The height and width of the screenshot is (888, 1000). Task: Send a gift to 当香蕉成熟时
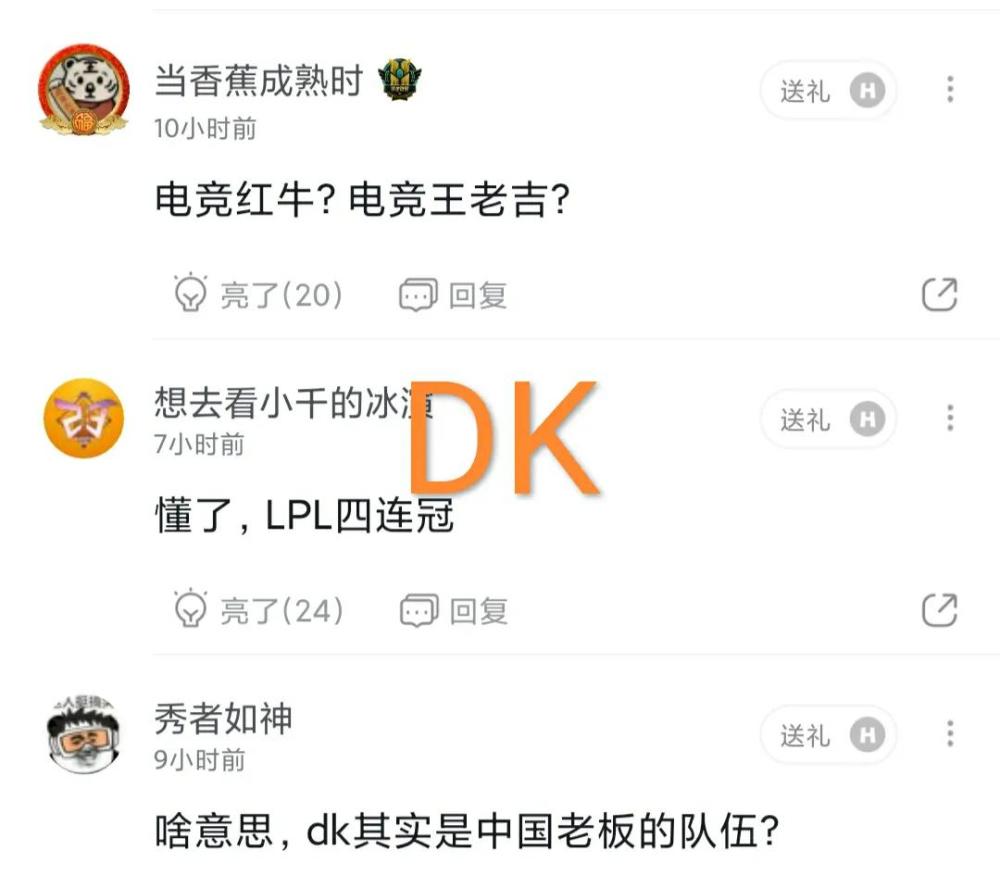pyautogui.click(x=827, y=91)
